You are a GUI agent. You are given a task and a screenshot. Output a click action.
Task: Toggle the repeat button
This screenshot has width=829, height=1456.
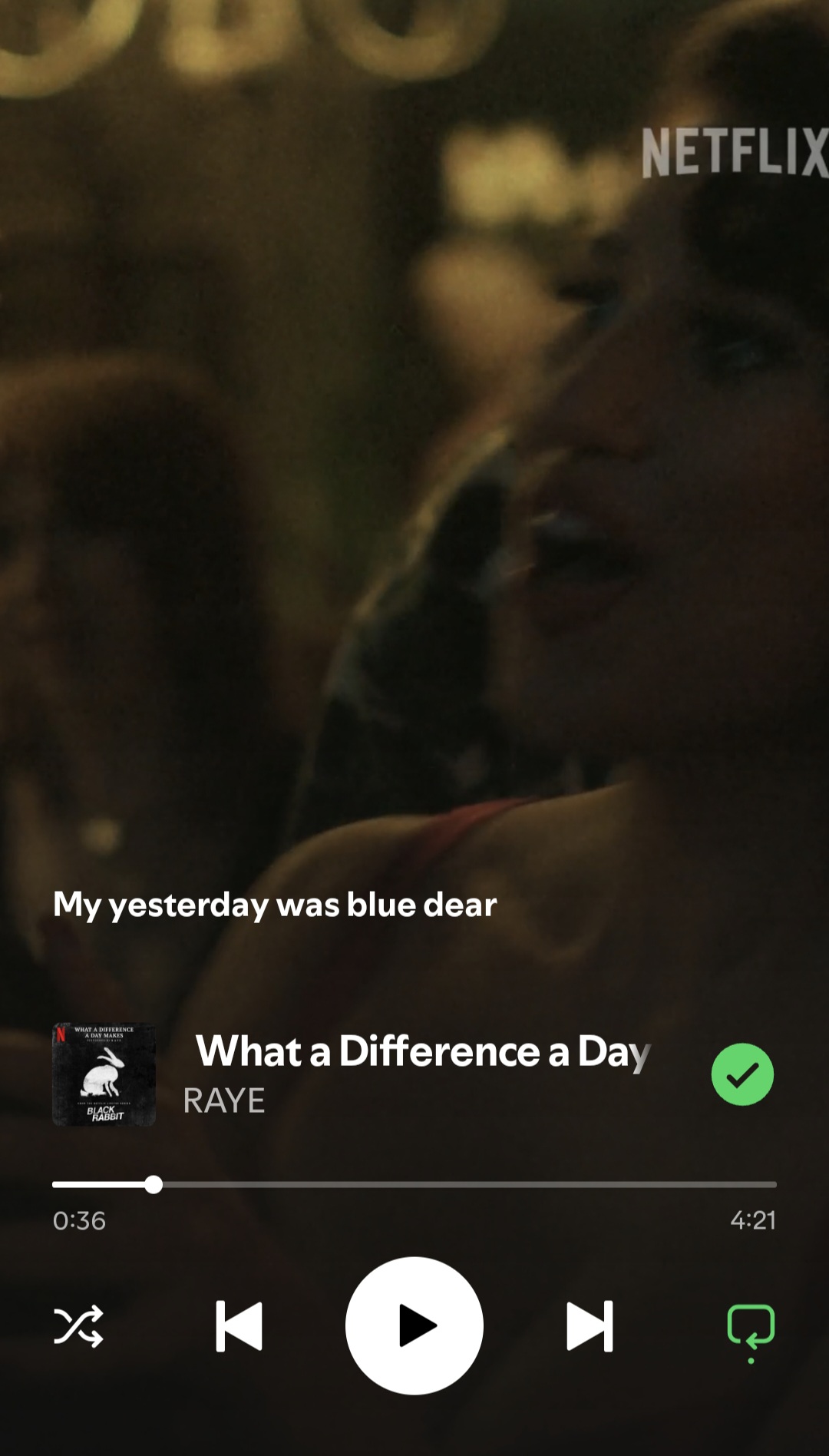[751, 1327]
